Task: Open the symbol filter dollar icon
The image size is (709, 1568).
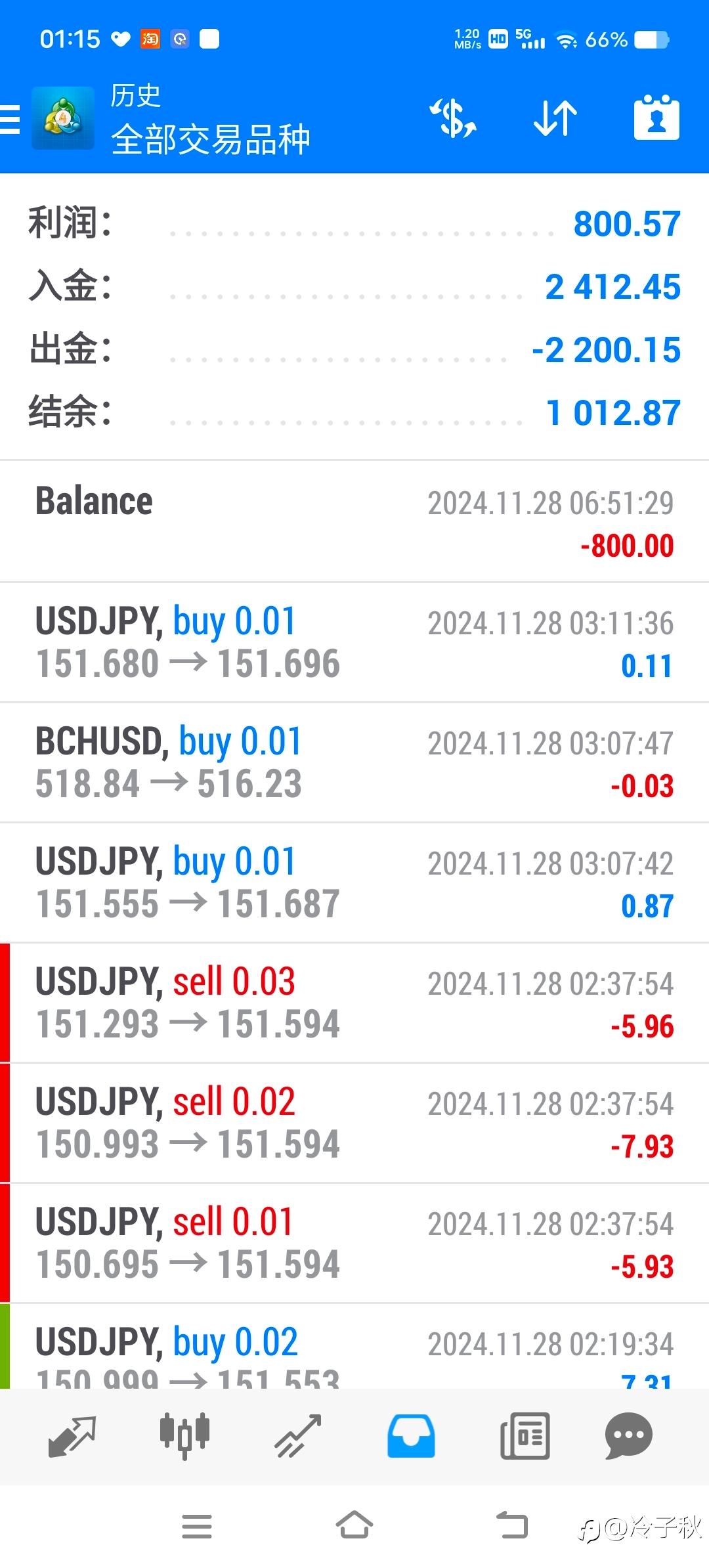Action: click(x=453, y=118)
